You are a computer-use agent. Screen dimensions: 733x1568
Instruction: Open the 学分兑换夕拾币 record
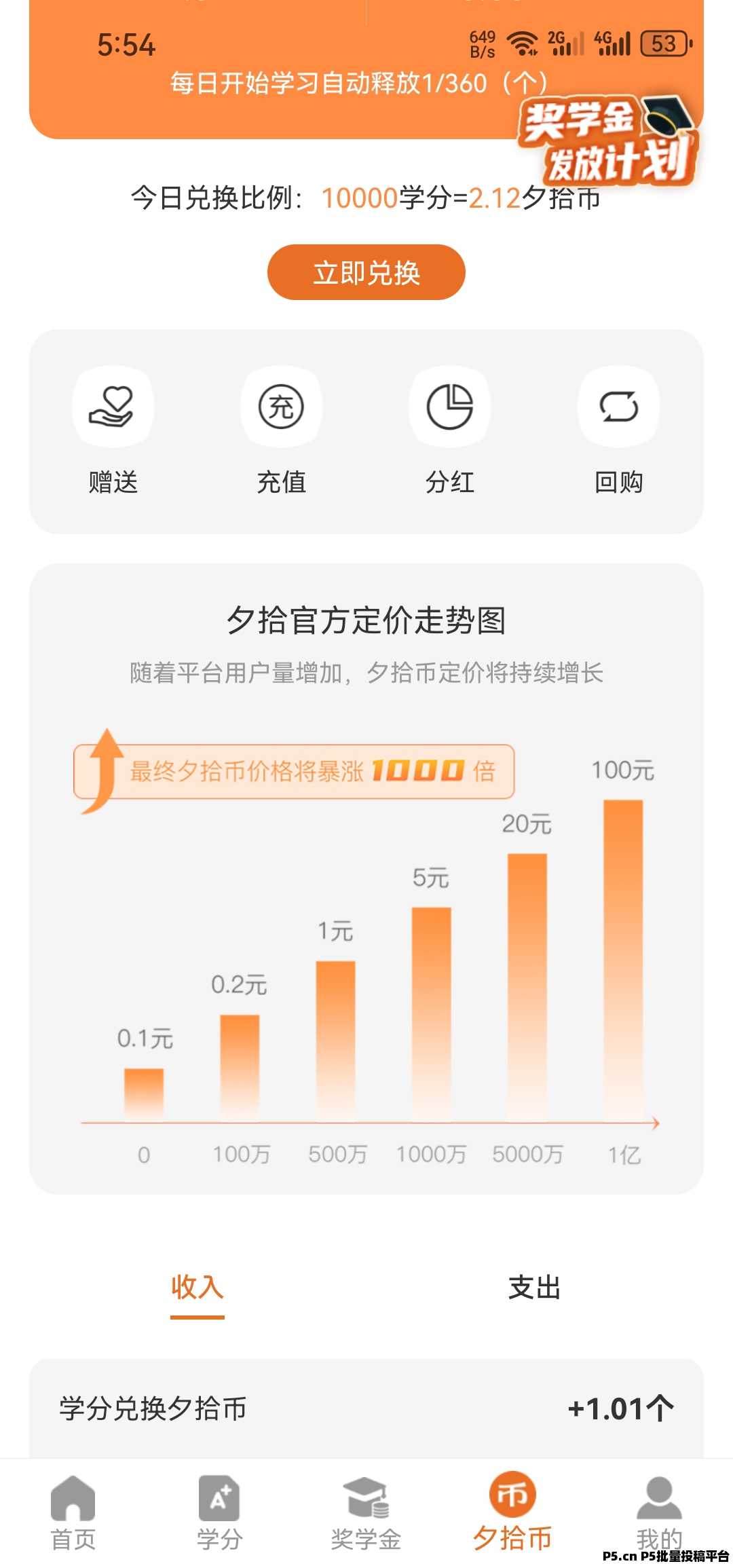point(366,1409)
